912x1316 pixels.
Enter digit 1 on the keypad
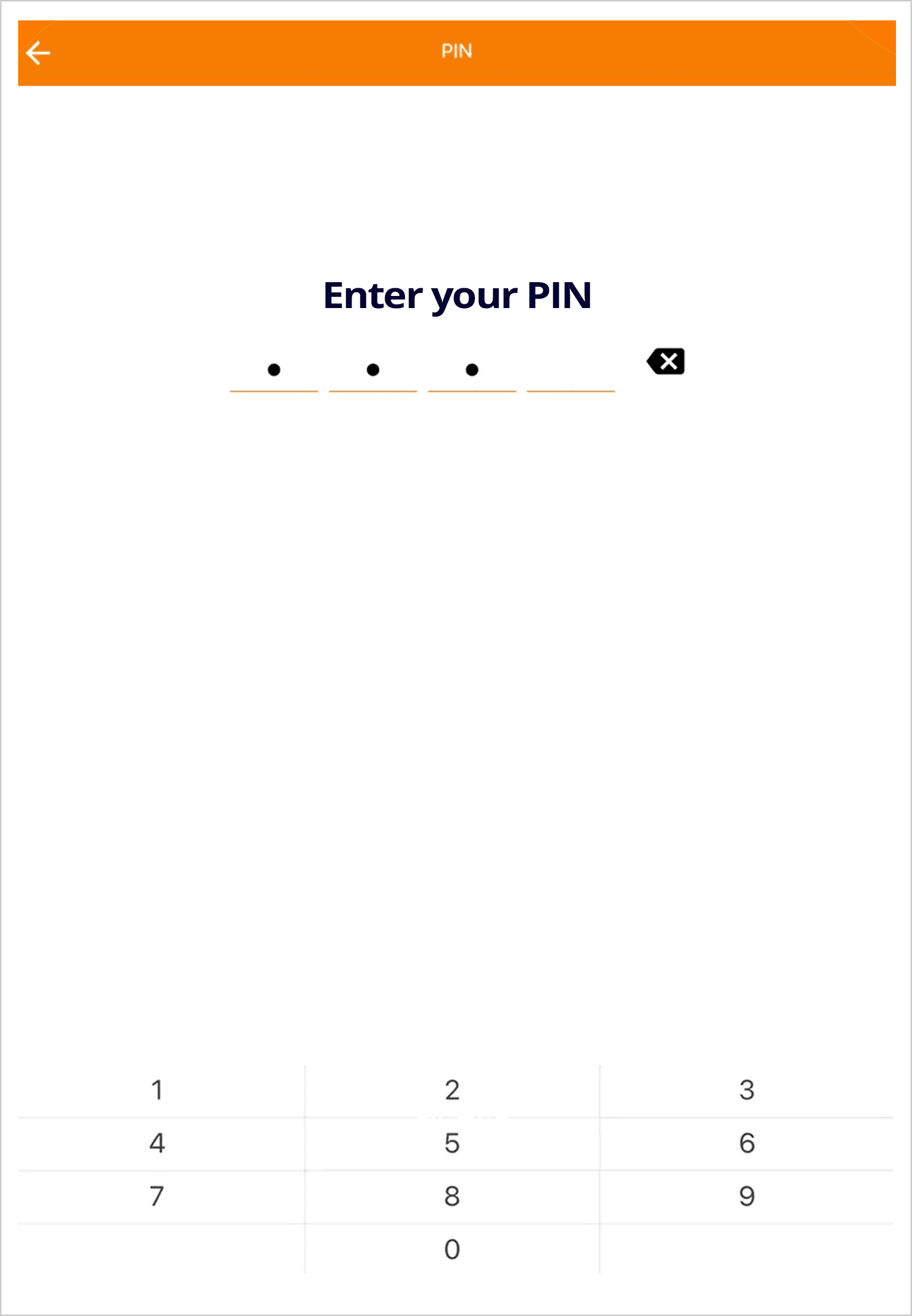pyautogui.click(x=157, y=1090)
